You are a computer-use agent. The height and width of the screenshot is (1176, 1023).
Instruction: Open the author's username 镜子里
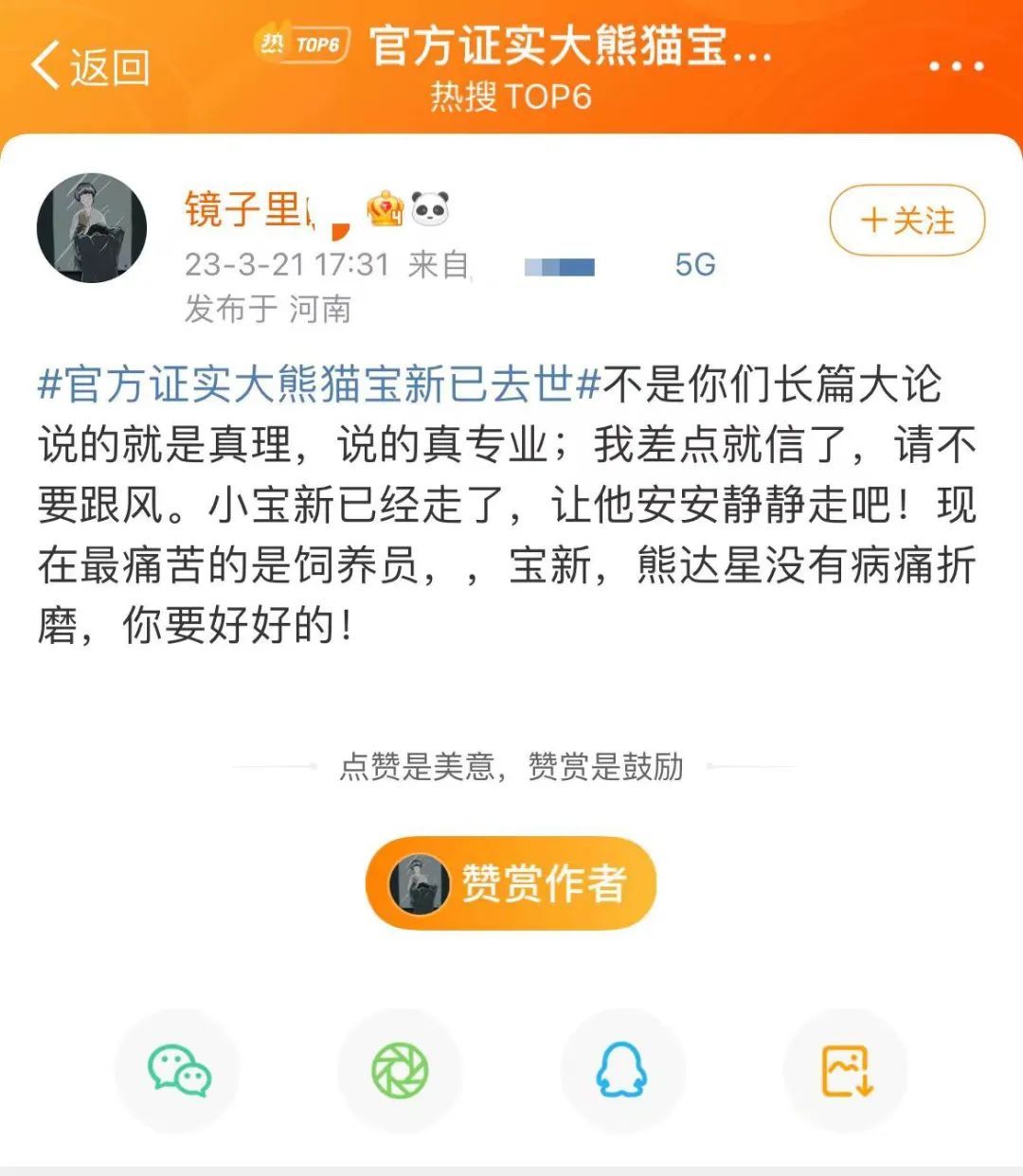click(243, 209)
